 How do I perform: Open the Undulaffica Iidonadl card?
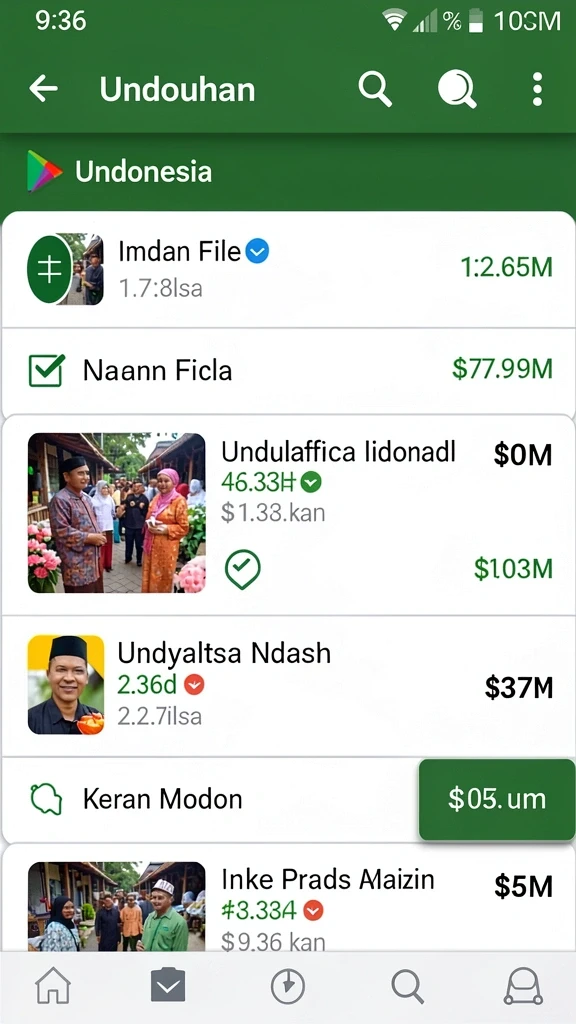coord(288,515)
